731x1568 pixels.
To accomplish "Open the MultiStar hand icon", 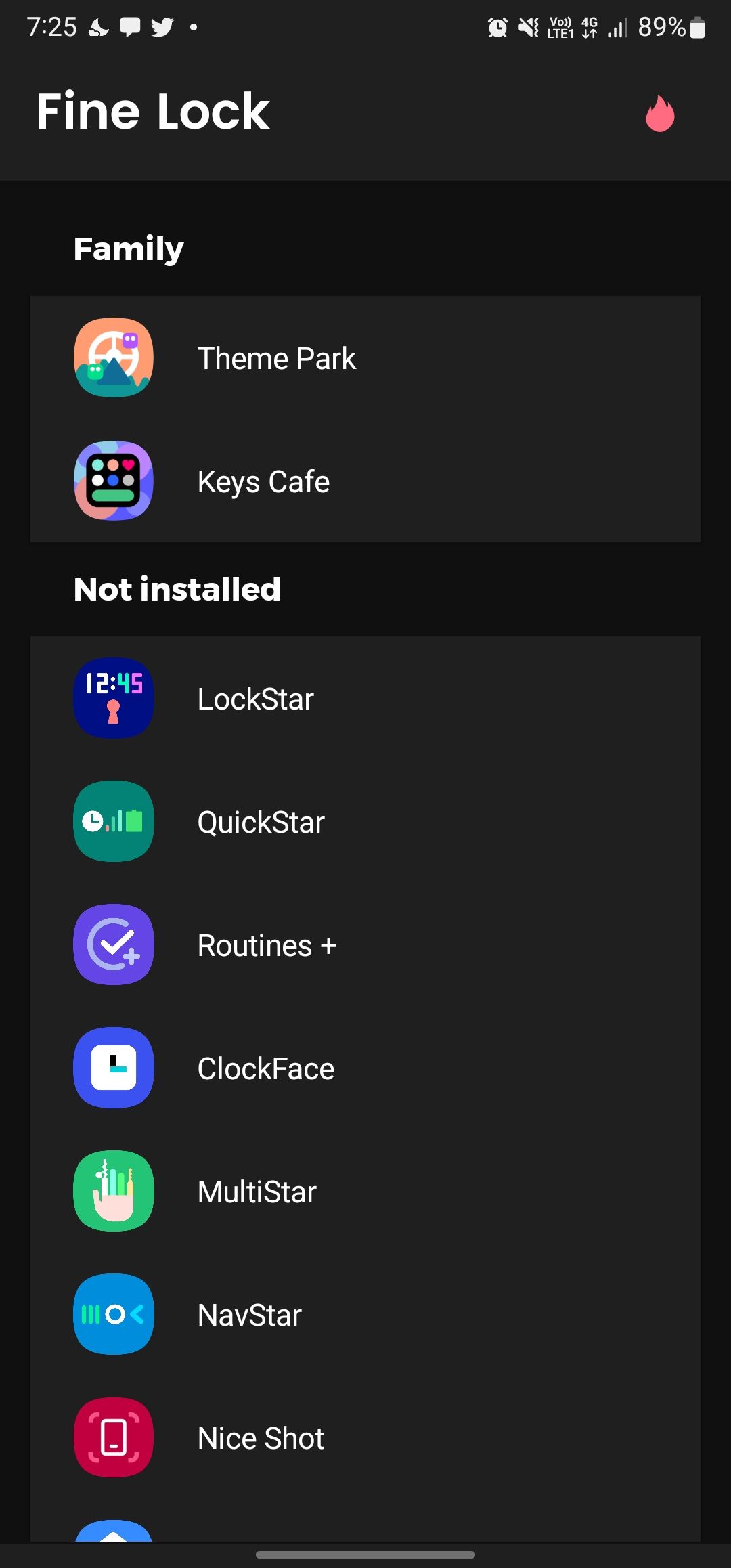I will click(113, 1191).
